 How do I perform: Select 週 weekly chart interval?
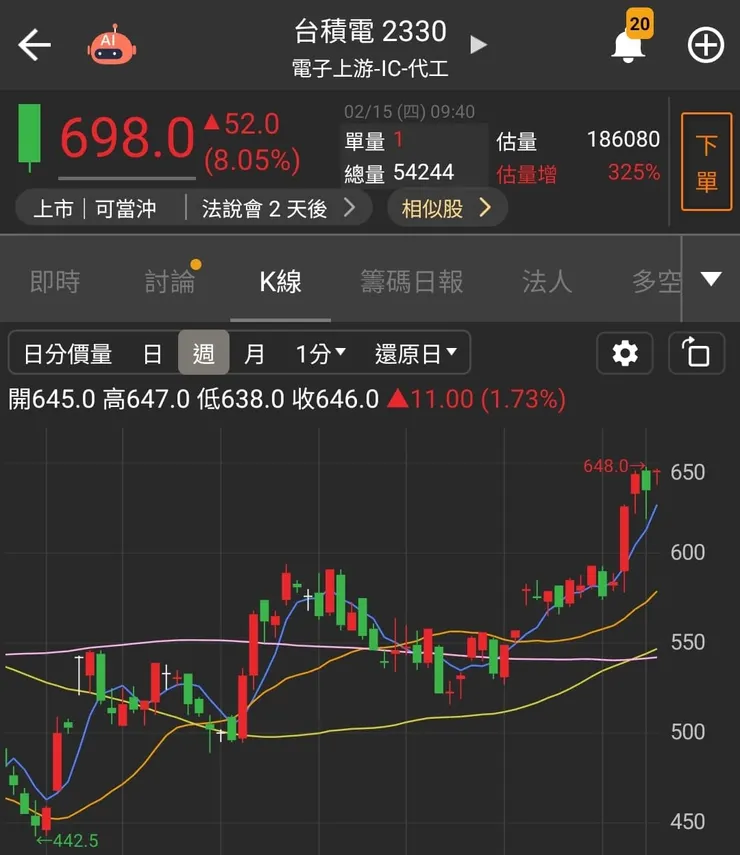(205, 353)
